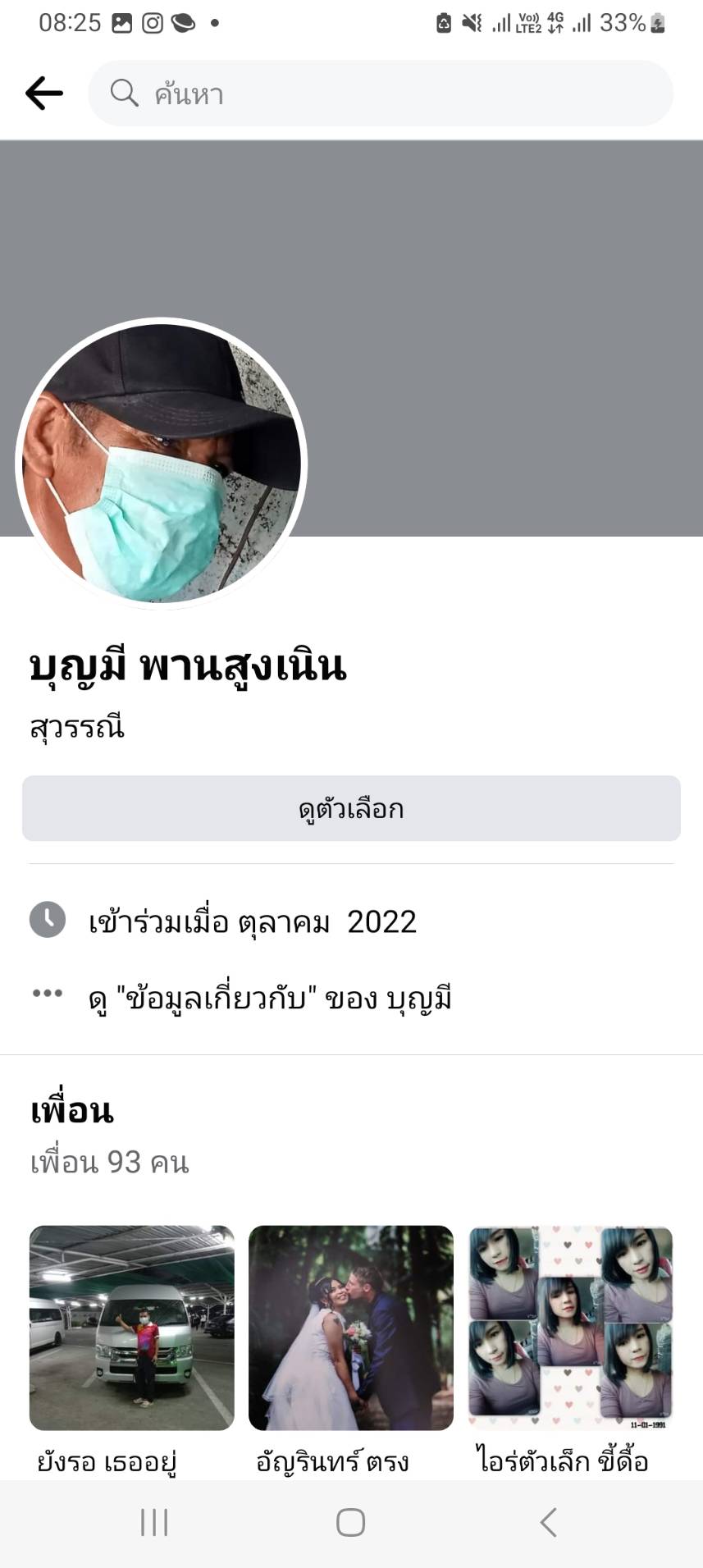Open friend ยังรอ เธออยู่ profile

click(x=132, y=1328)
